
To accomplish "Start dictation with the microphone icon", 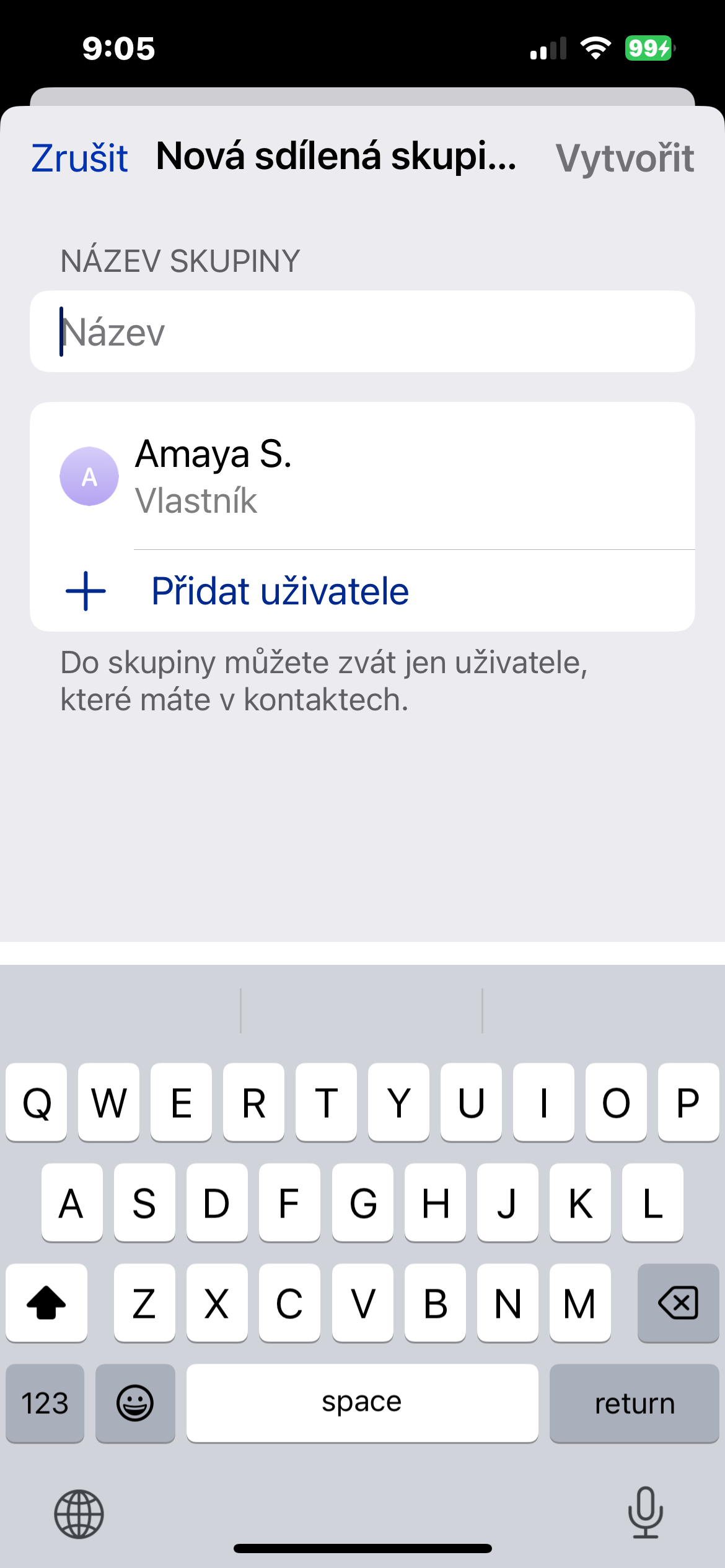I will [645, 1512].
